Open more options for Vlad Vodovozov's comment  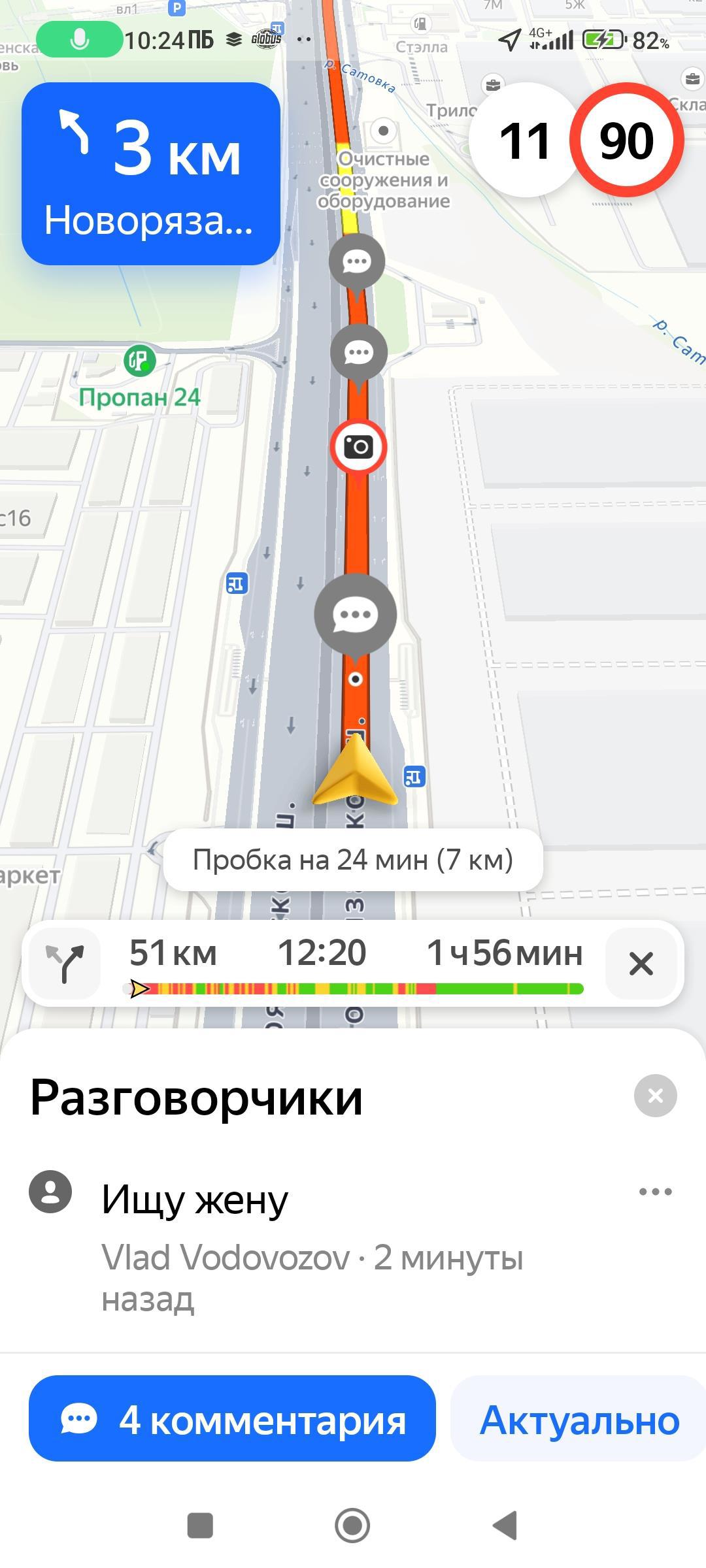[x=655, y=1192]
